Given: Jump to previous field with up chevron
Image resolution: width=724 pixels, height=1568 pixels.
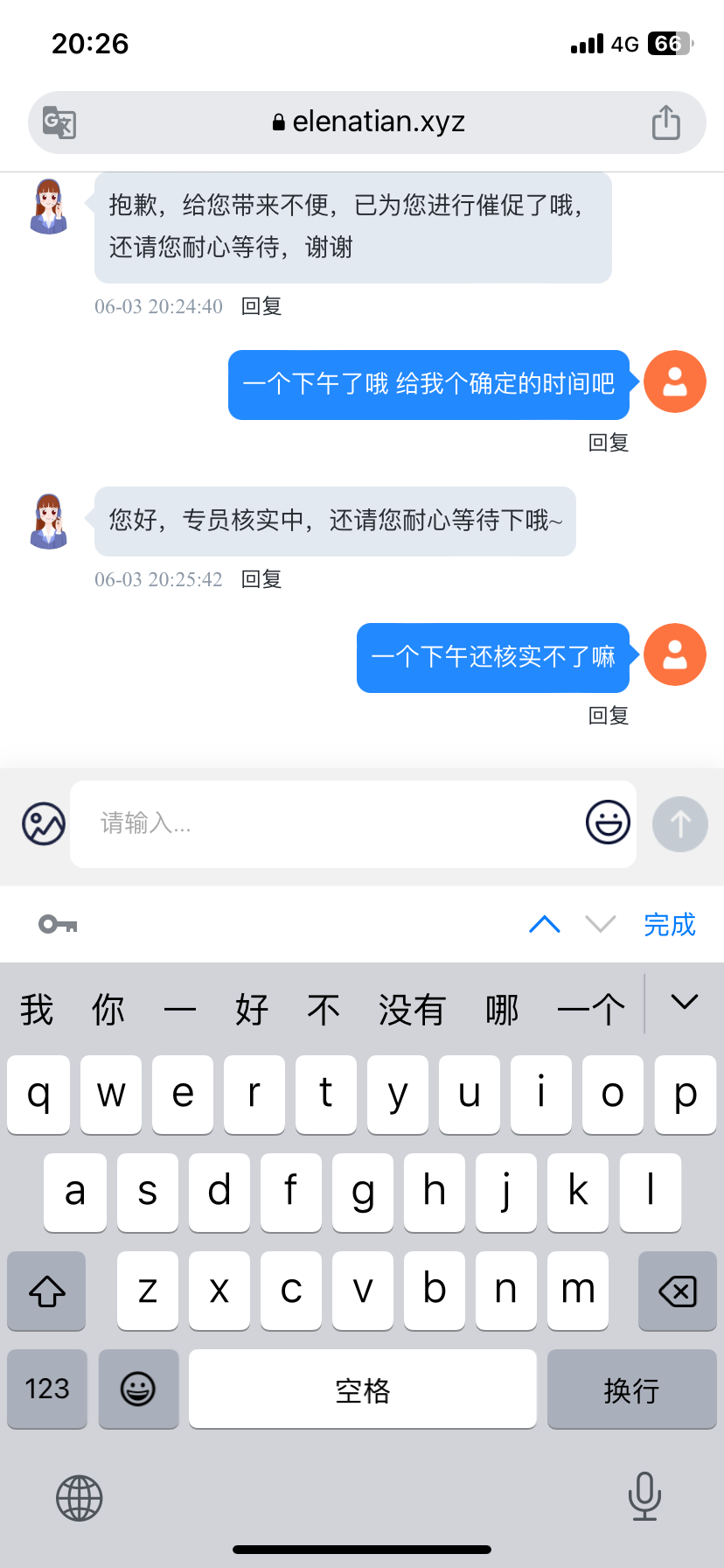Looking at the screenshot, I should coord(545,924).
